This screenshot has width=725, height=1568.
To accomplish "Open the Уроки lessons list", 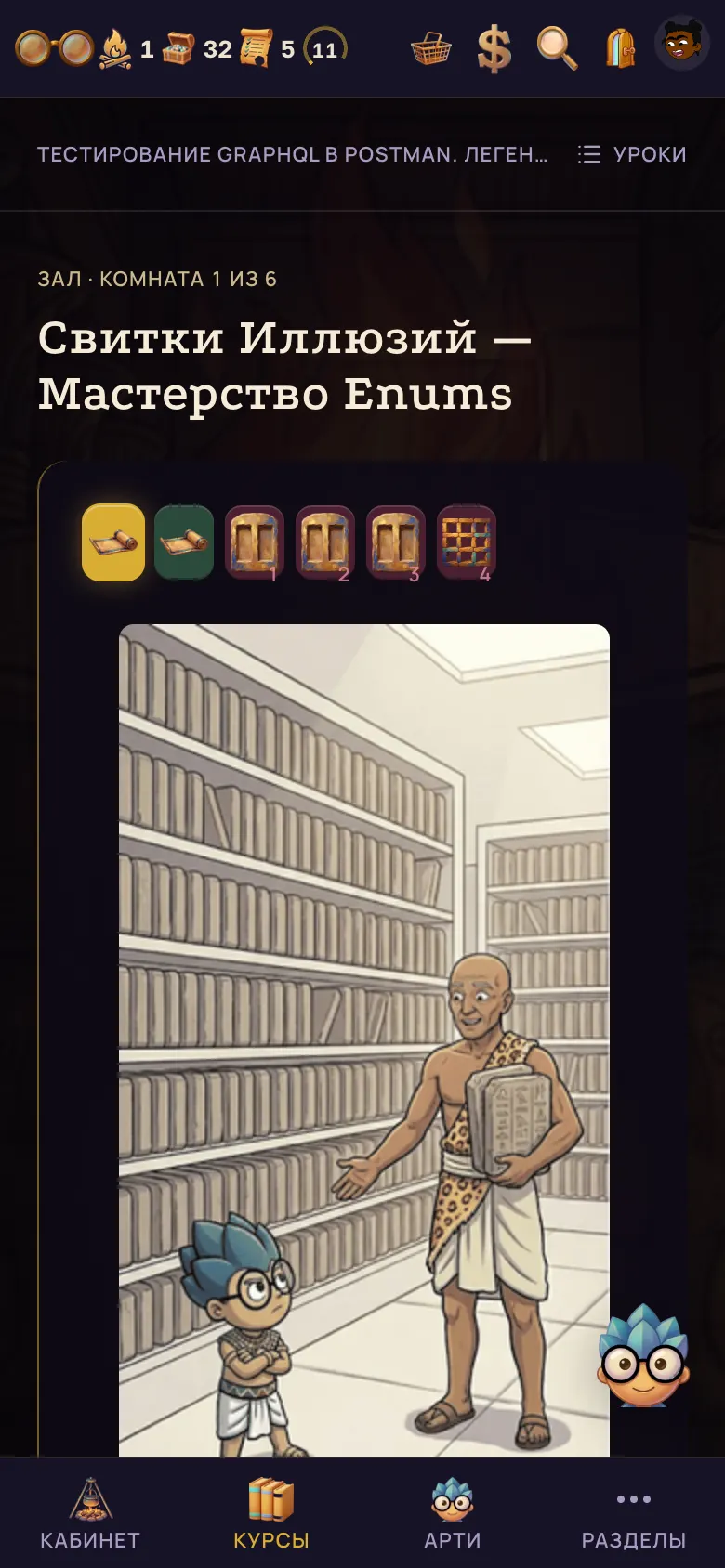I will [632, 154].
